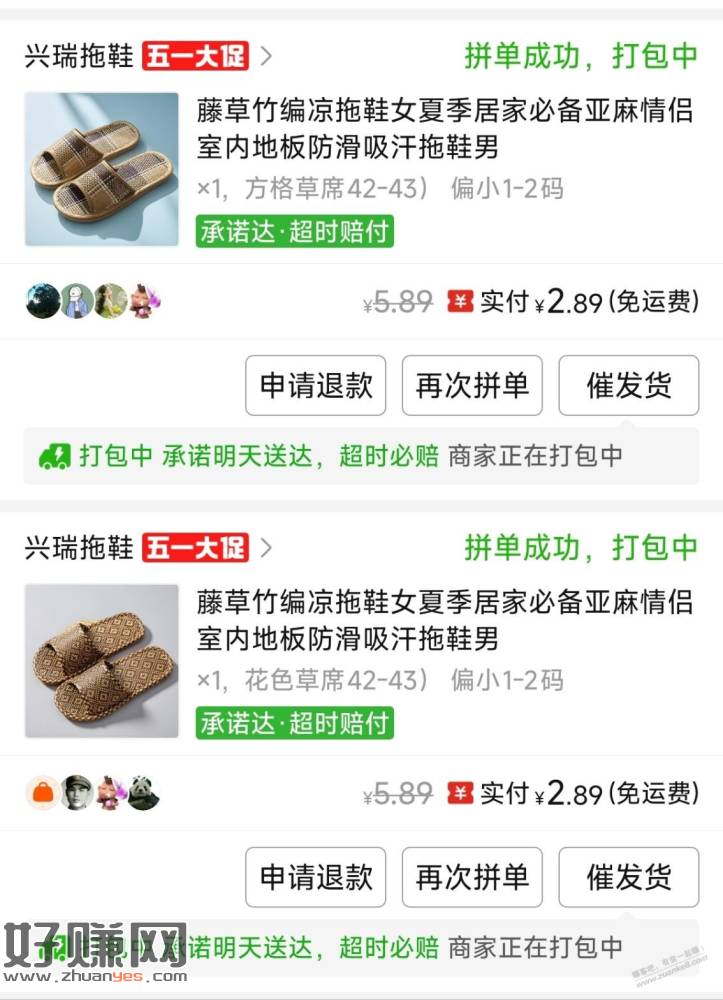The height and width of the screenshot is (1000, 723).
Task: Open 兴瑞拖鞋 shop above the 方格草席 order
Action: tap(80, 56)
